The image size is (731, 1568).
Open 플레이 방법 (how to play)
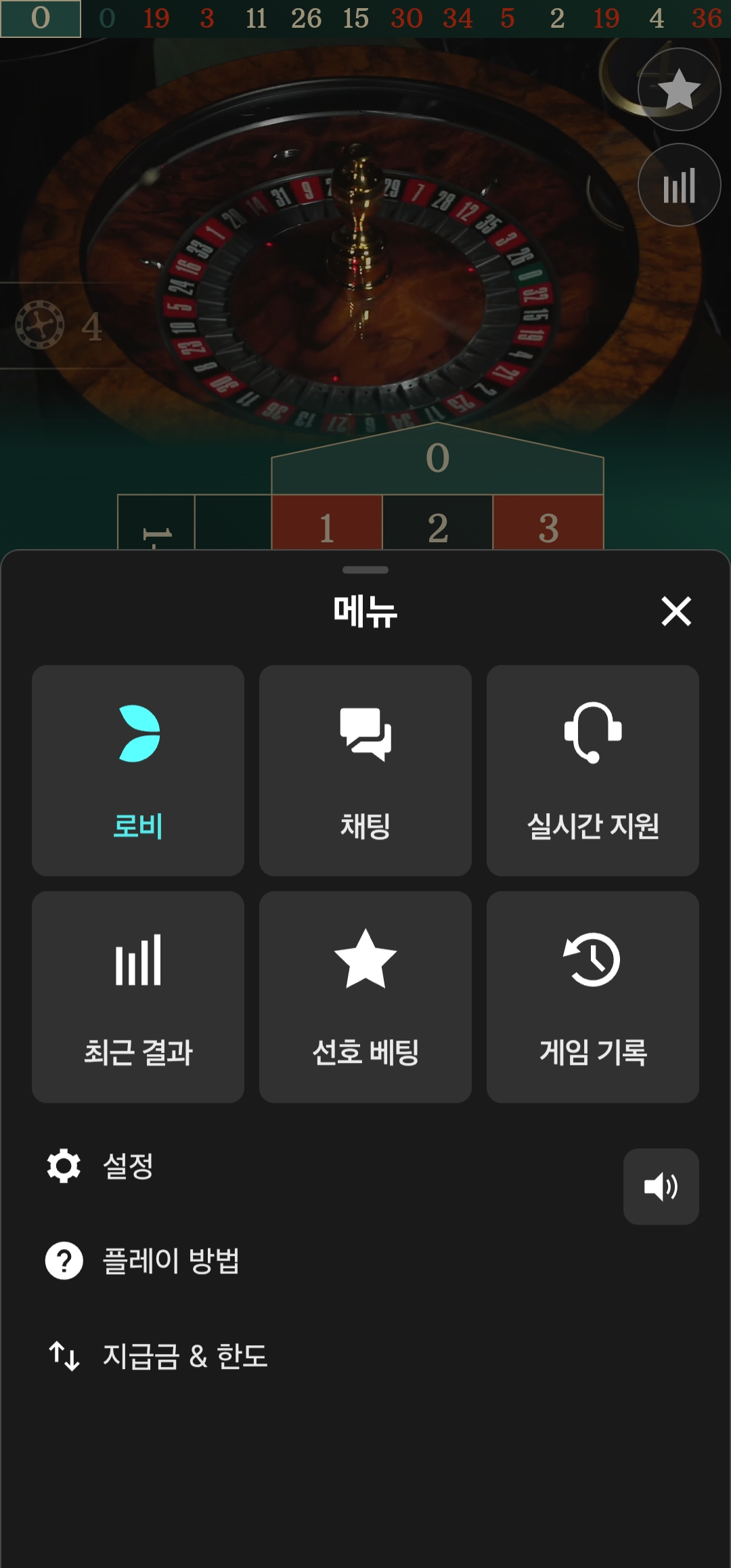click(x=143, y=1261)
